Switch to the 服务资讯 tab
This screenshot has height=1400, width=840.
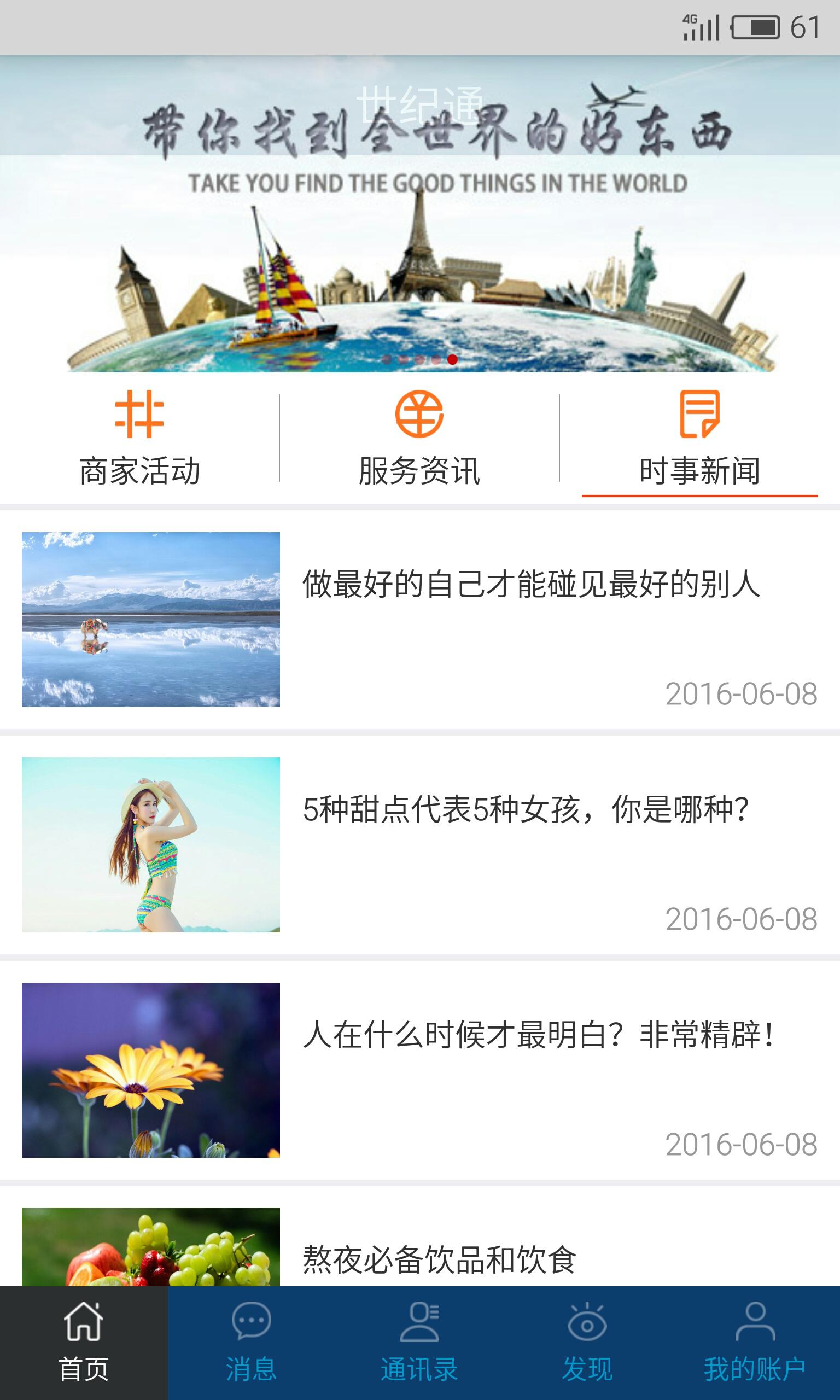pos(419,470)
